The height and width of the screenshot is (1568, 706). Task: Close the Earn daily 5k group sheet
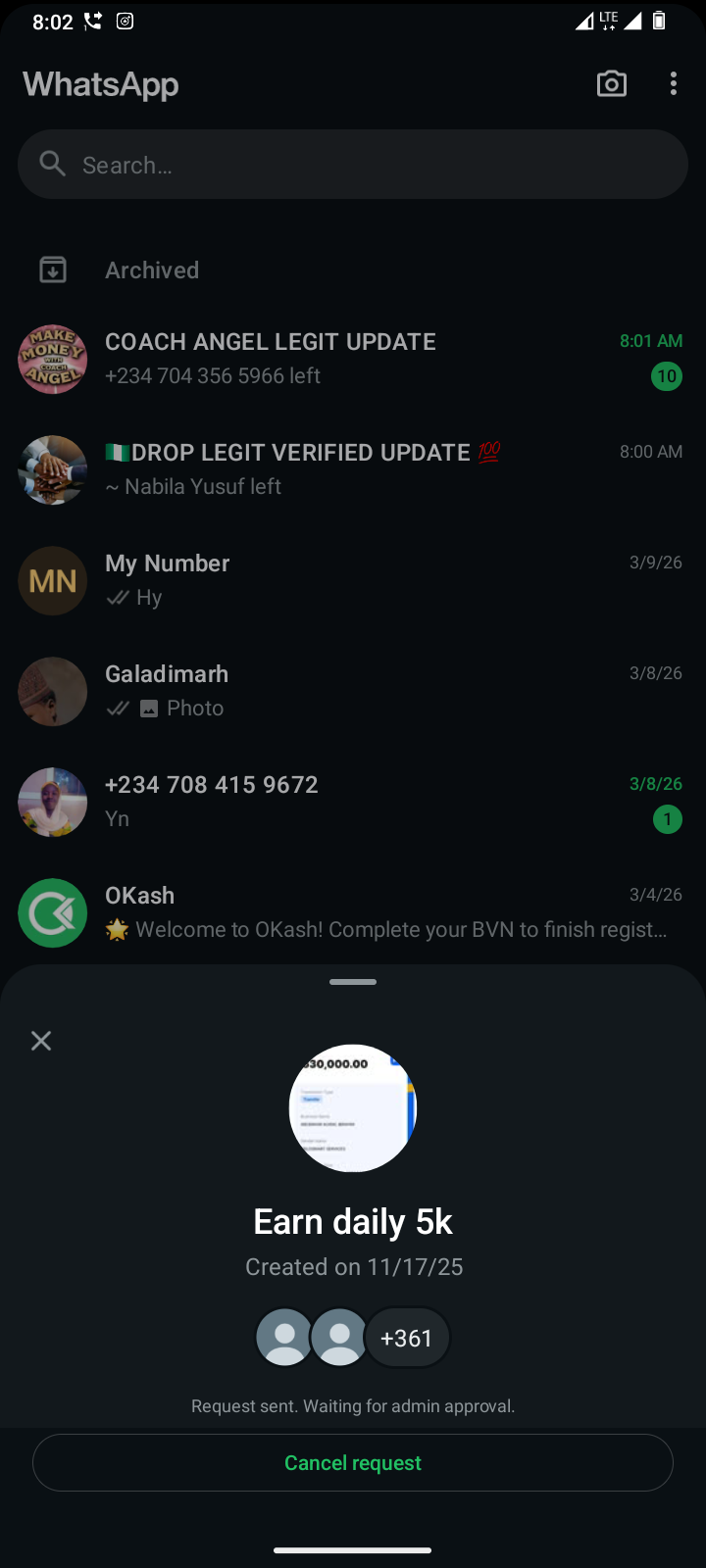point(41,1041)
